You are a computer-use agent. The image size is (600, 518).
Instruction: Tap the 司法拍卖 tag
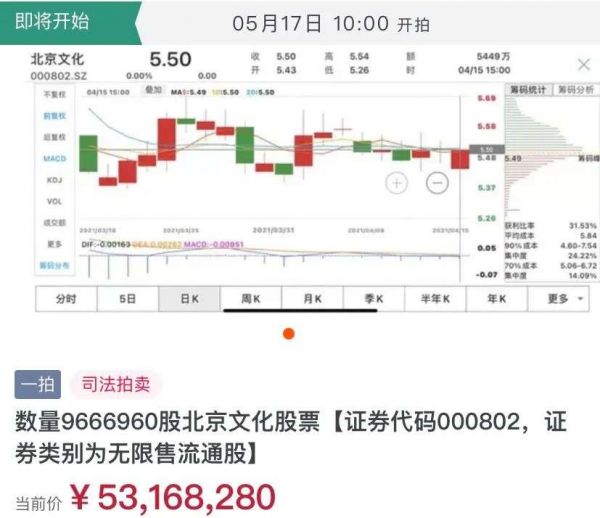(116, 383)
